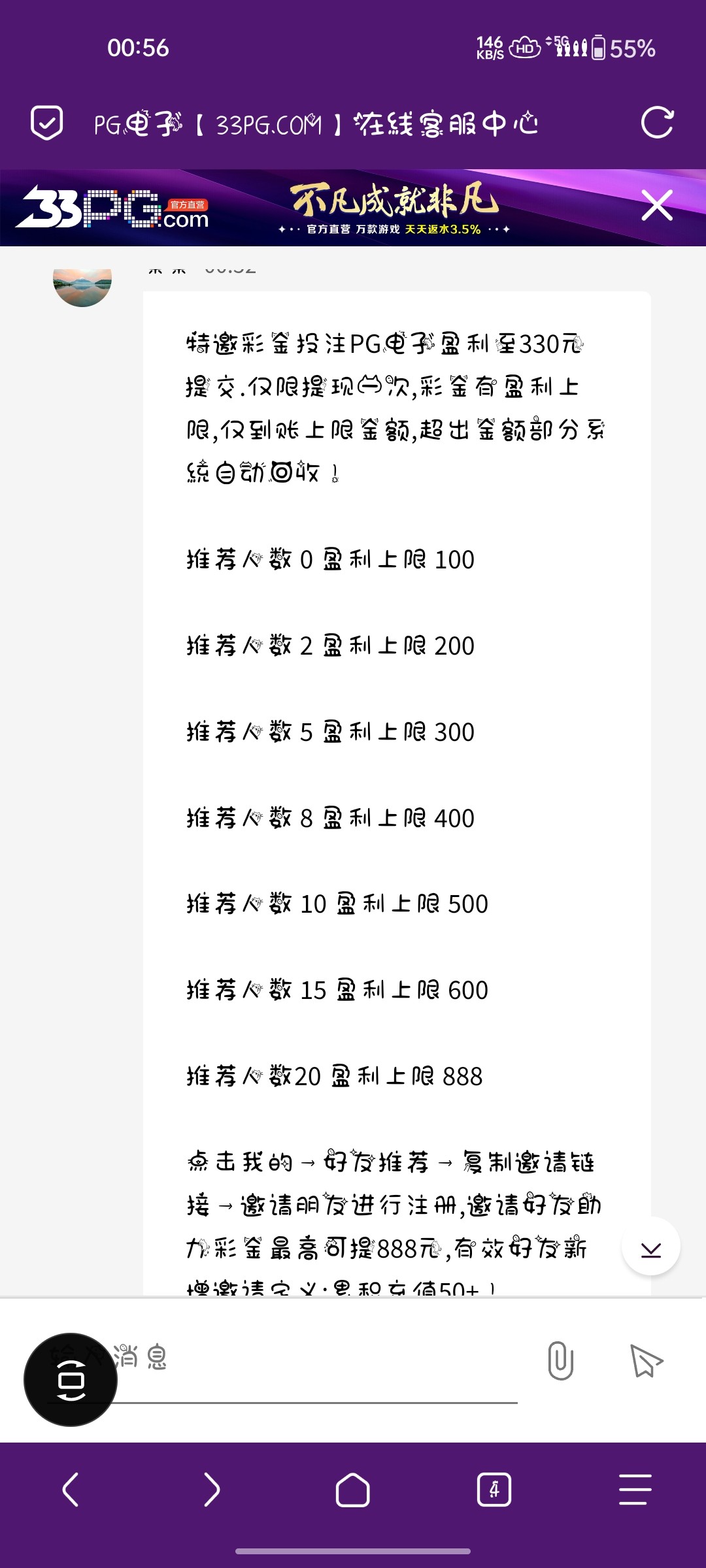Screen dimensions: 706x1568
Task: Go back to the previous page
Action: coord(71,1490)
